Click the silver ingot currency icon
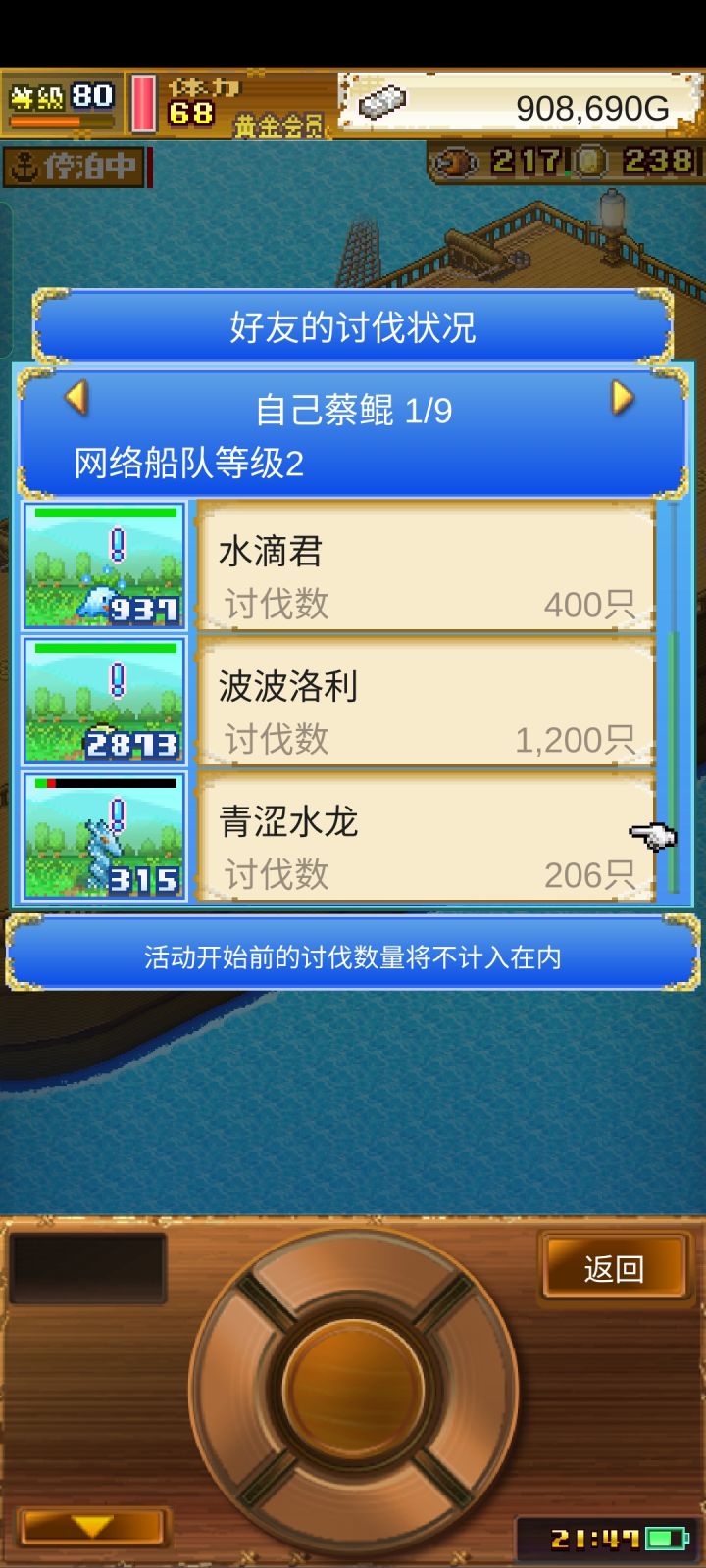Screen dimensions: 706x1568 382,102
